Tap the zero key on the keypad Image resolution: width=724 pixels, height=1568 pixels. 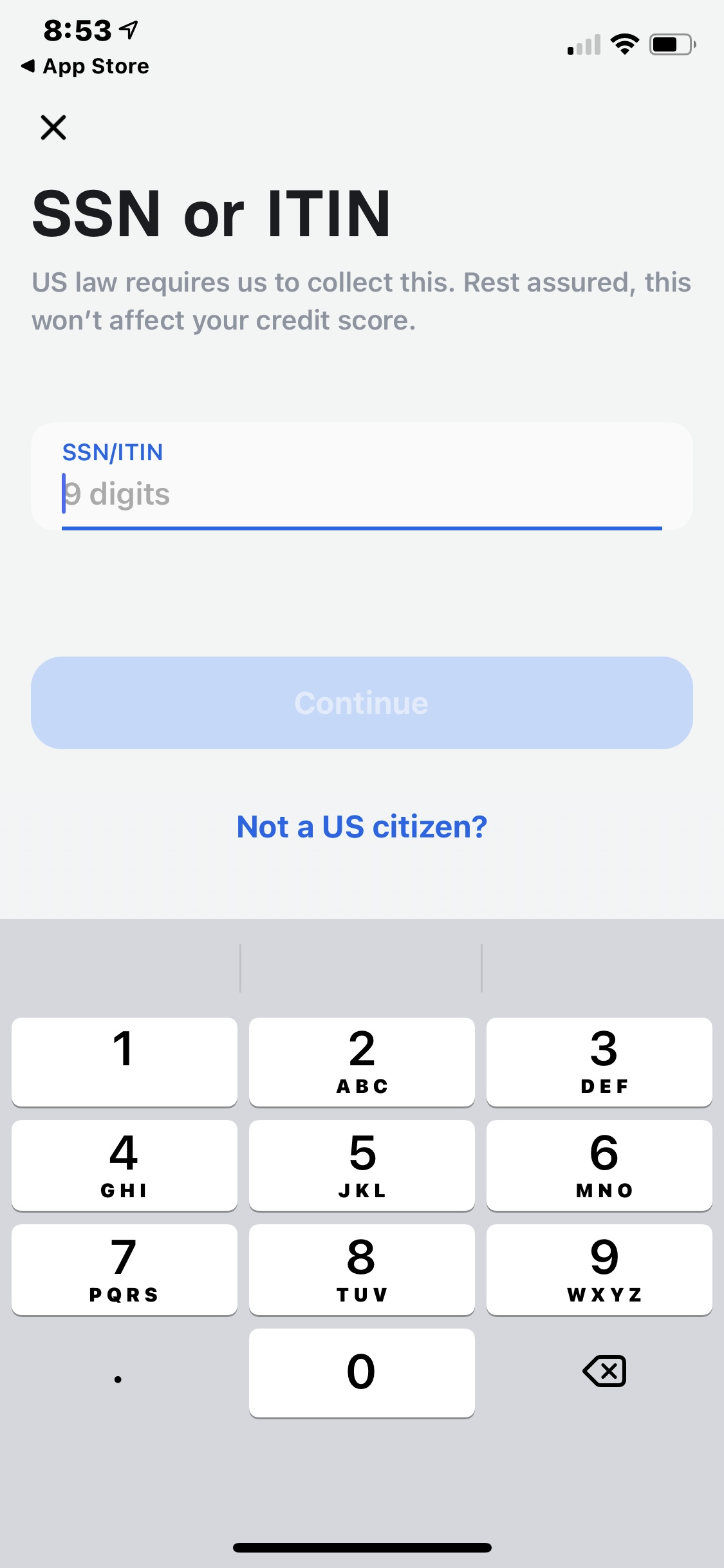[x=362, y=1372]
